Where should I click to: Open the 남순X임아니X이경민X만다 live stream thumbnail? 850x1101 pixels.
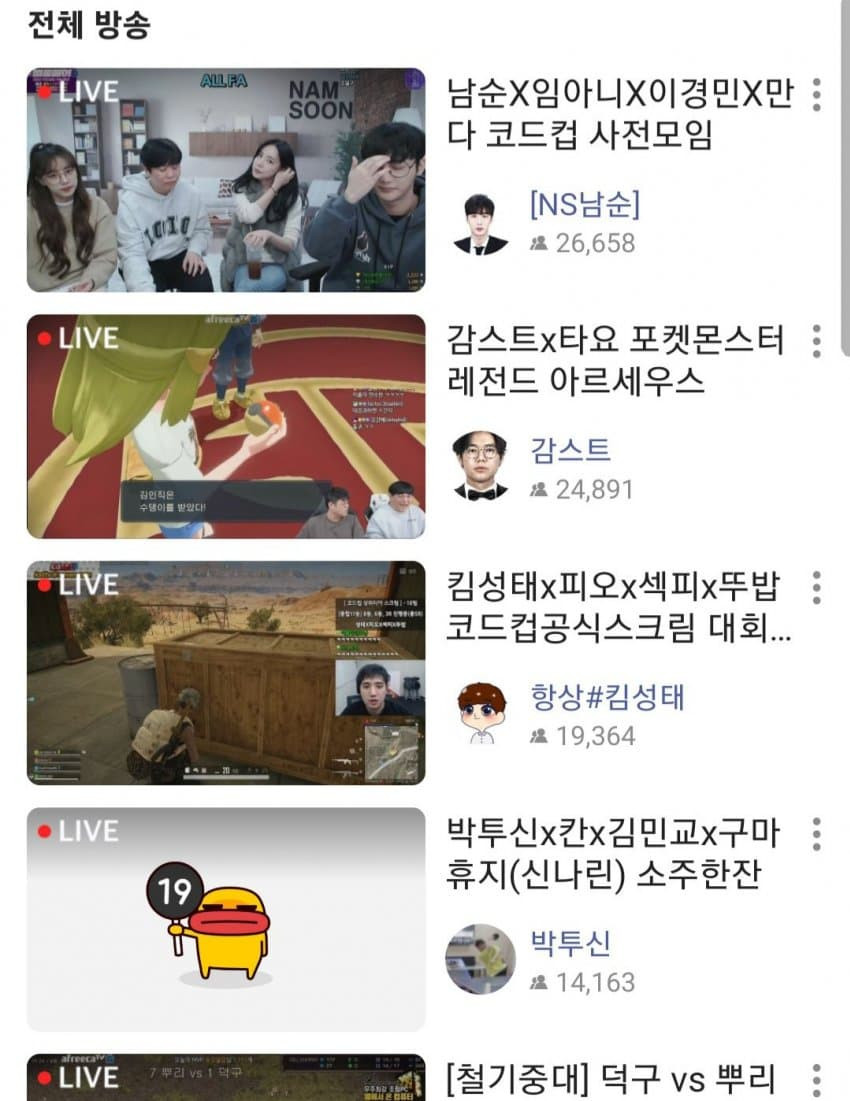(x=225, y=180)
